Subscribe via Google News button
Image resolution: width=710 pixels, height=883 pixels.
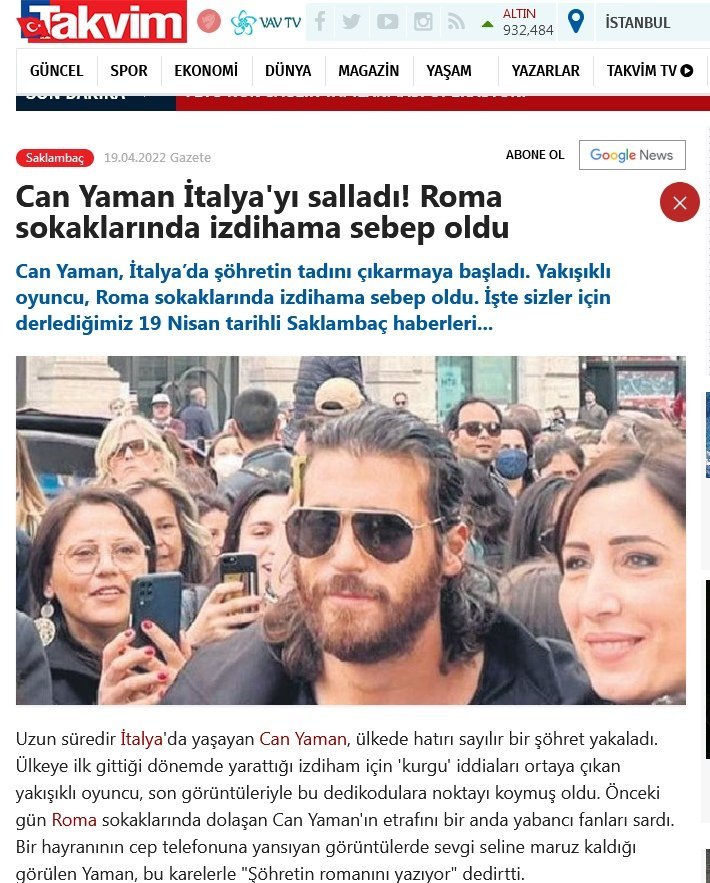[631, 155]
